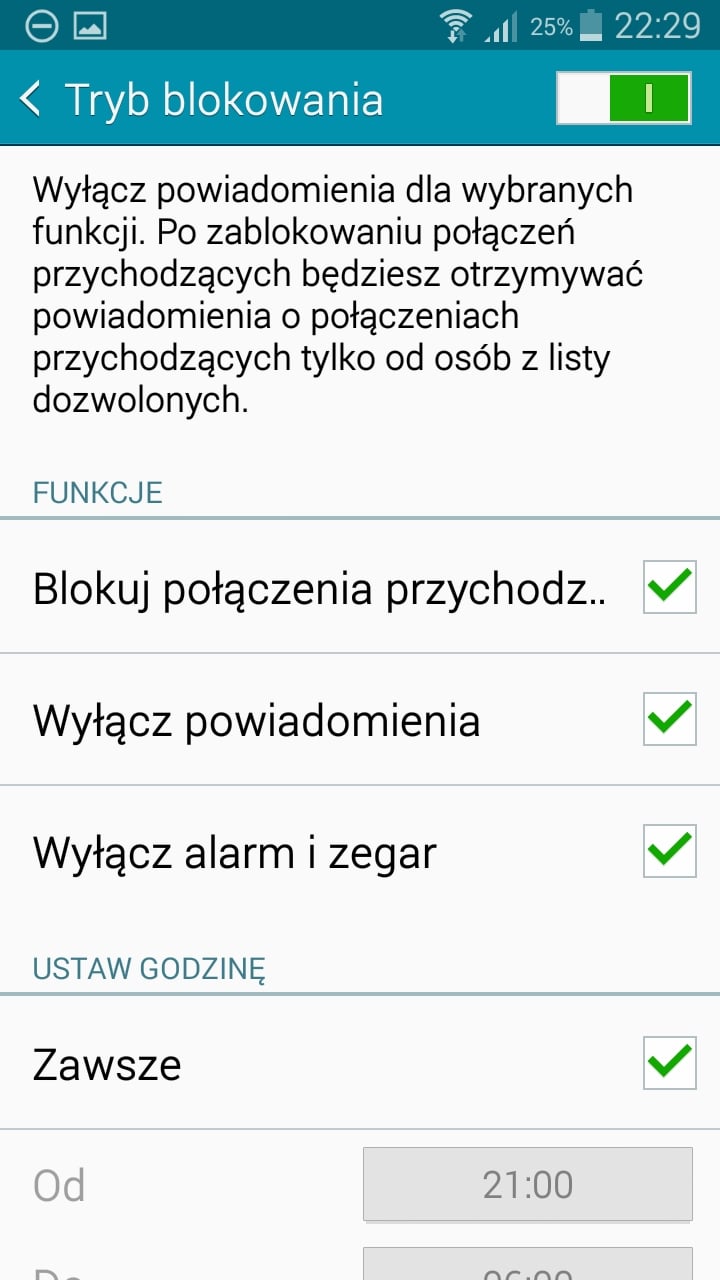Viewport: 720px width, 1280px height.
Task: Open the Od time picker showing 21:00
Action: coord(528,1185)
